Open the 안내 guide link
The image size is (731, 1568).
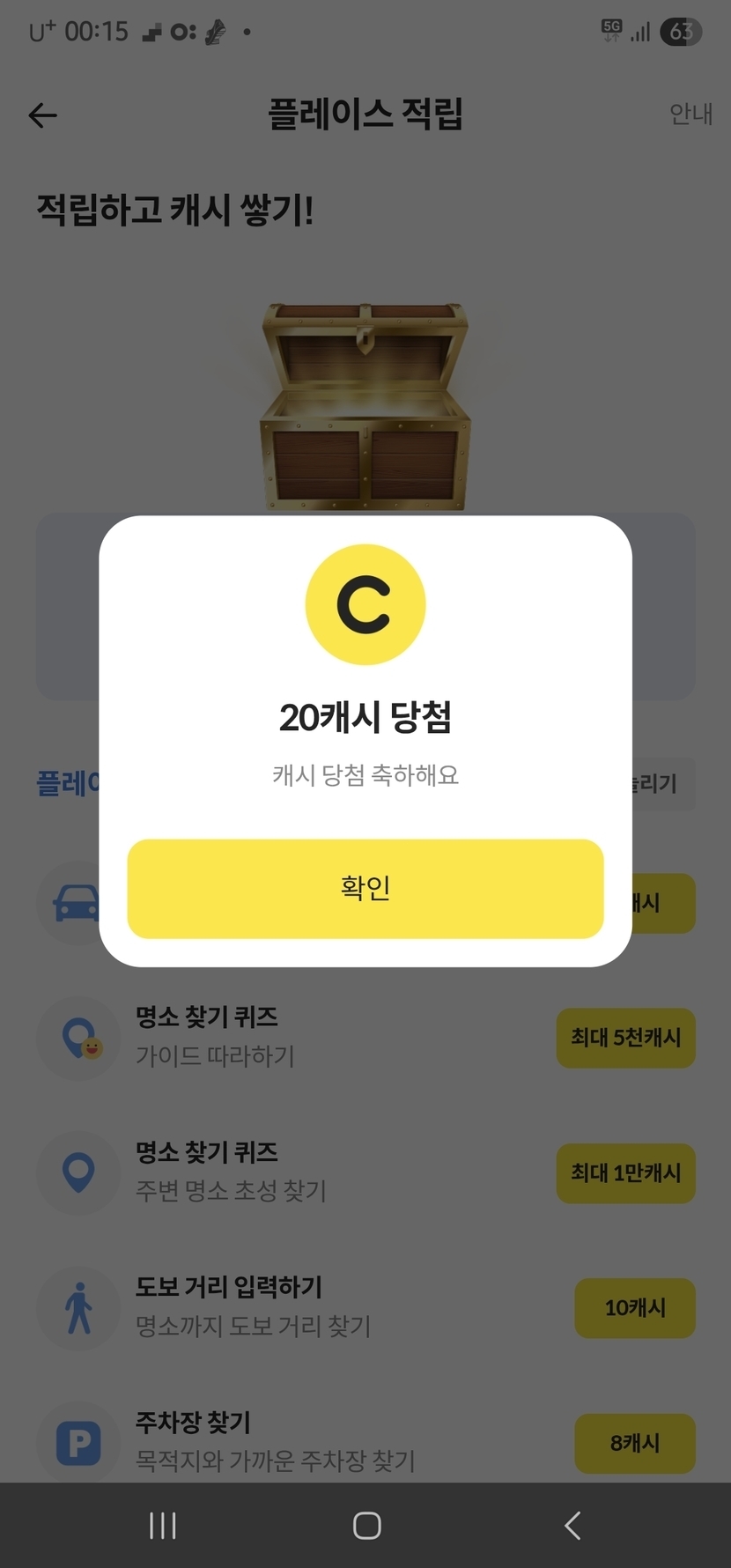pos(690,115)
